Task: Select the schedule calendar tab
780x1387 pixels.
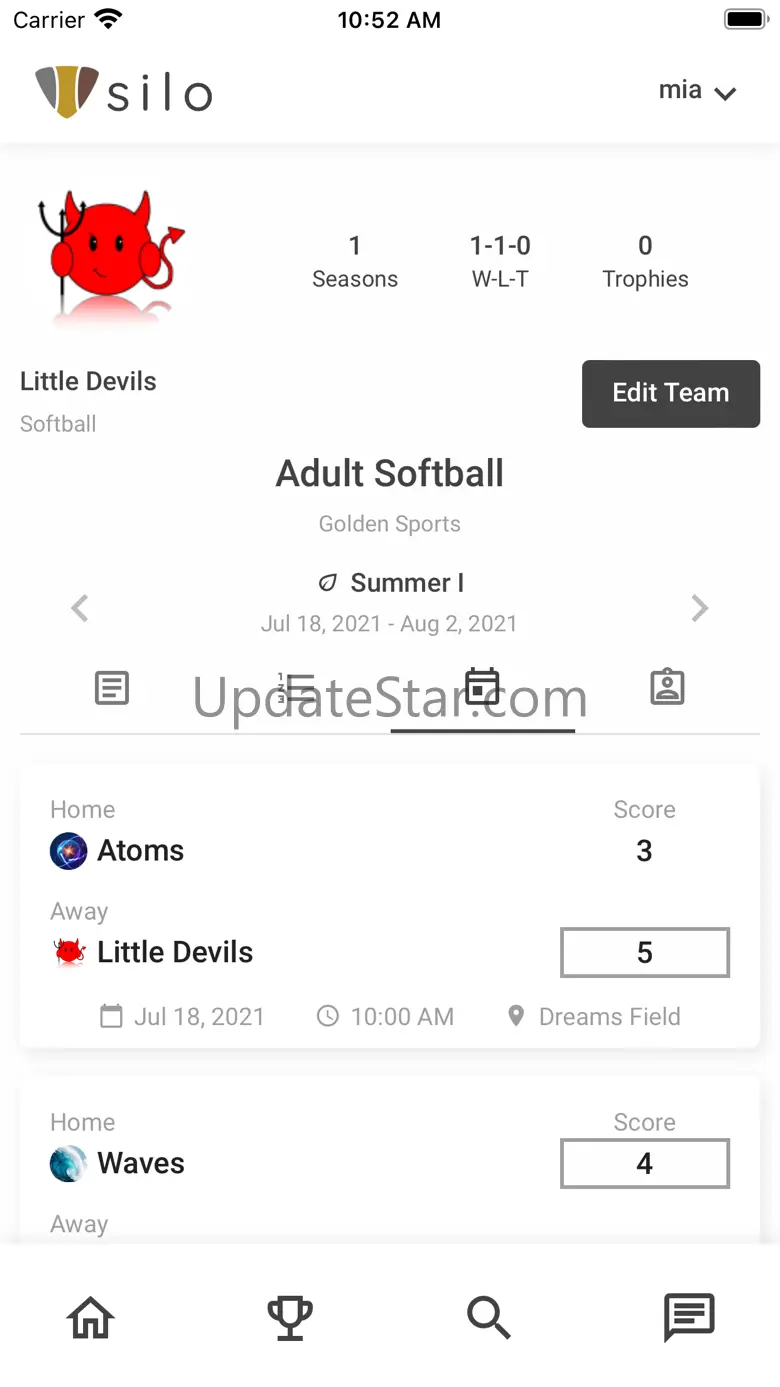Action: click(x=482, y=688)
